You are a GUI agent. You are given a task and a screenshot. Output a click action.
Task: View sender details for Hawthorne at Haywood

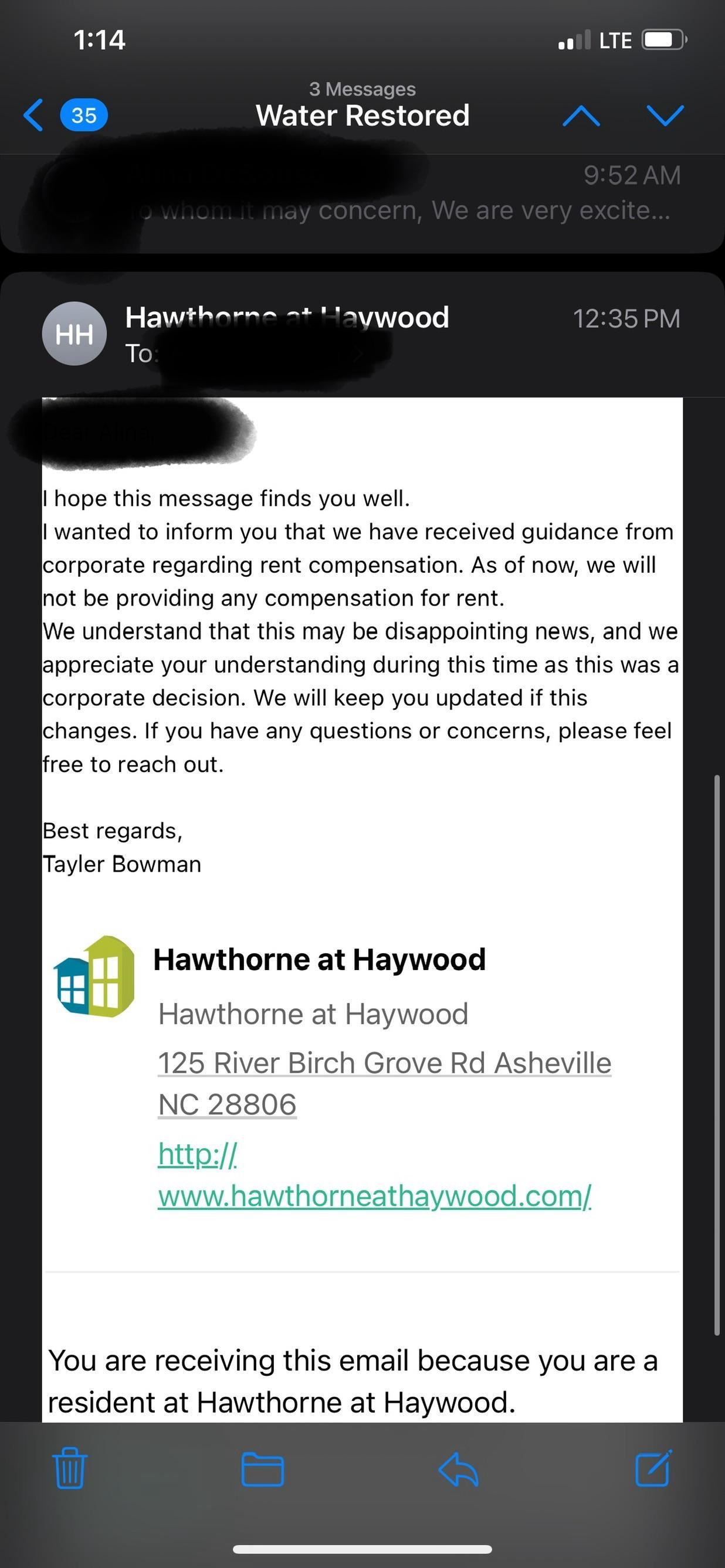click(287, 318)
